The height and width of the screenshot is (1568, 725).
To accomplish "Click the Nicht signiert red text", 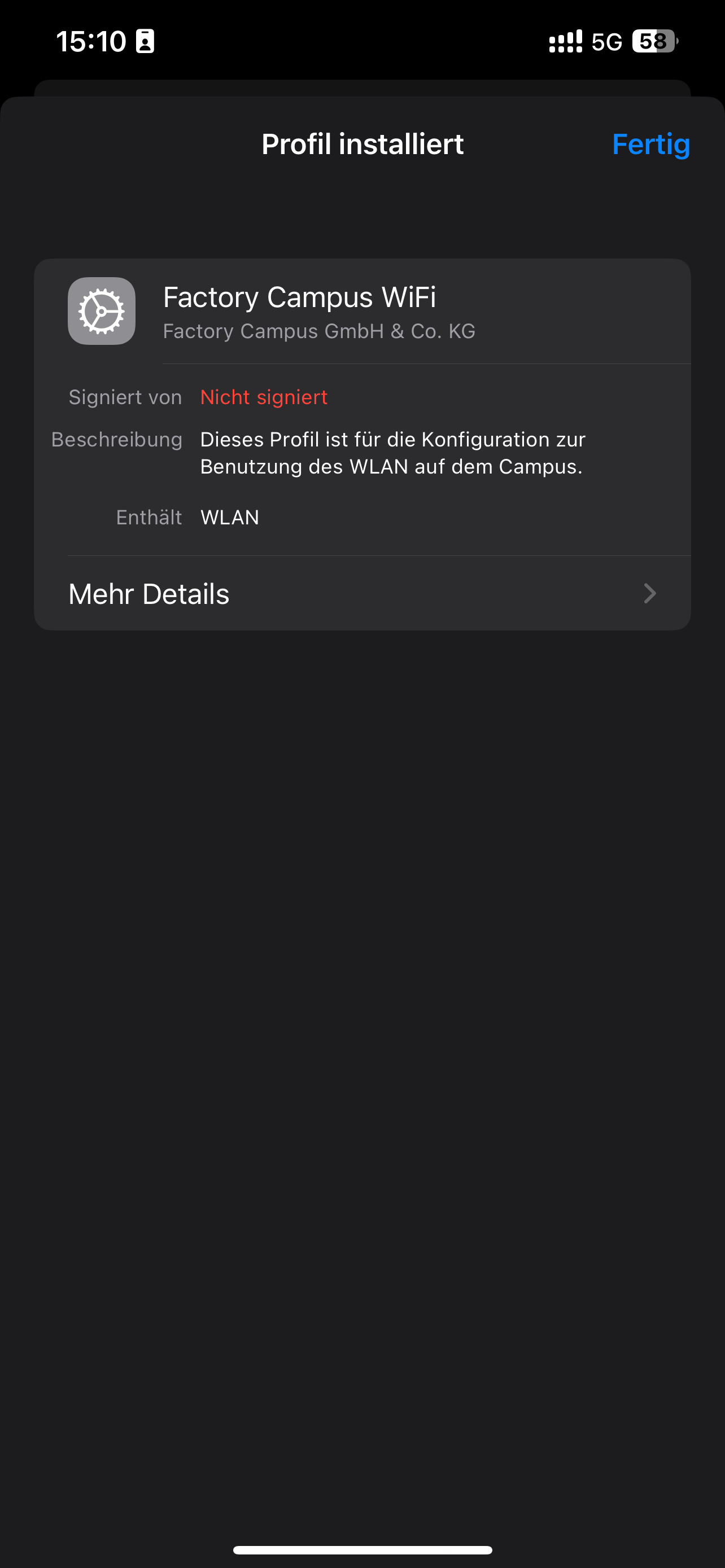I will tap(264, 396).
